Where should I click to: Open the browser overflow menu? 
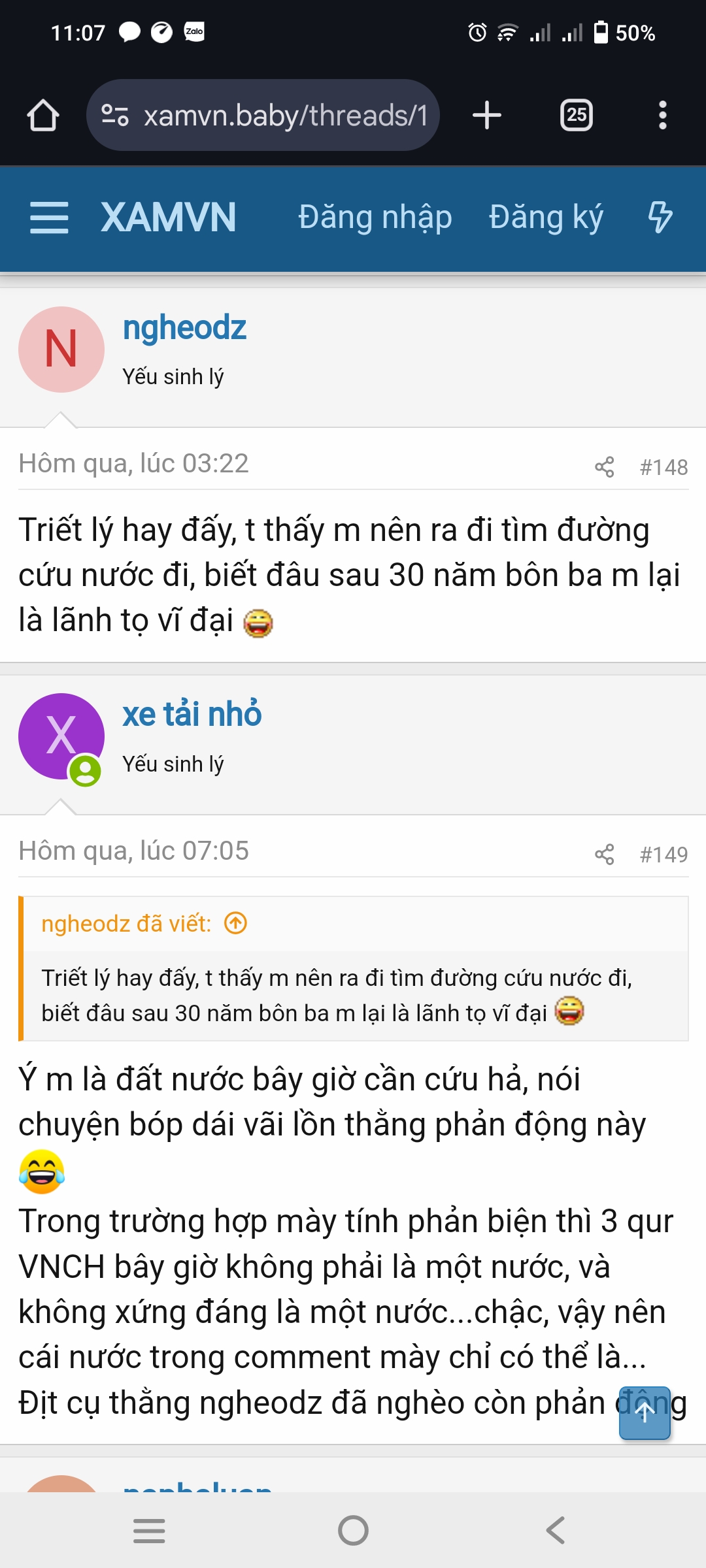(662, 116)
